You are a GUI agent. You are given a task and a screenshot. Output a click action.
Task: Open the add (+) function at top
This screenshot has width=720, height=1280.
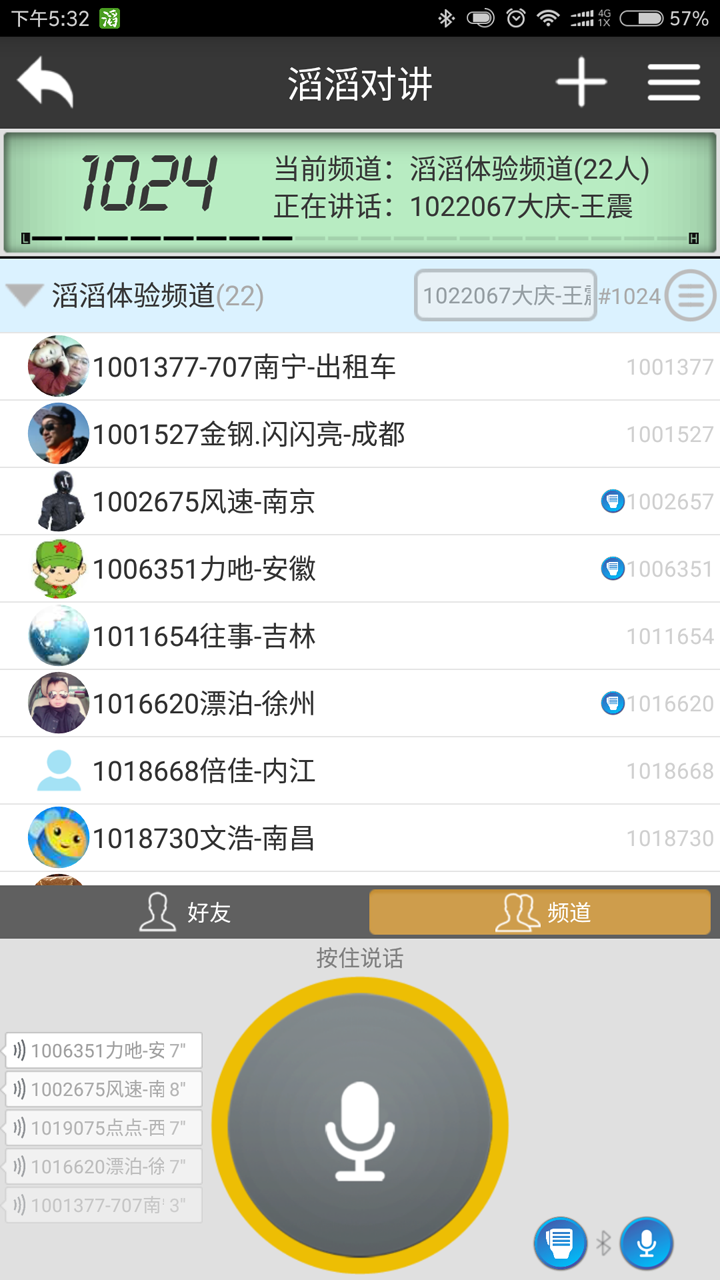583,82
